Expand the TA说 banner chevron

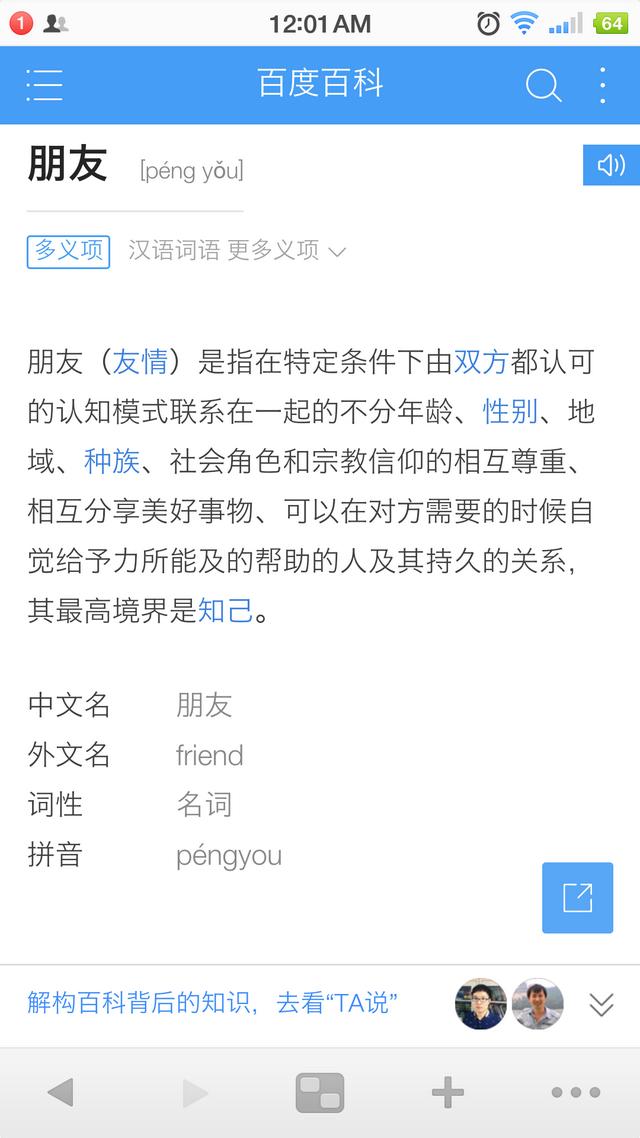601,1004
